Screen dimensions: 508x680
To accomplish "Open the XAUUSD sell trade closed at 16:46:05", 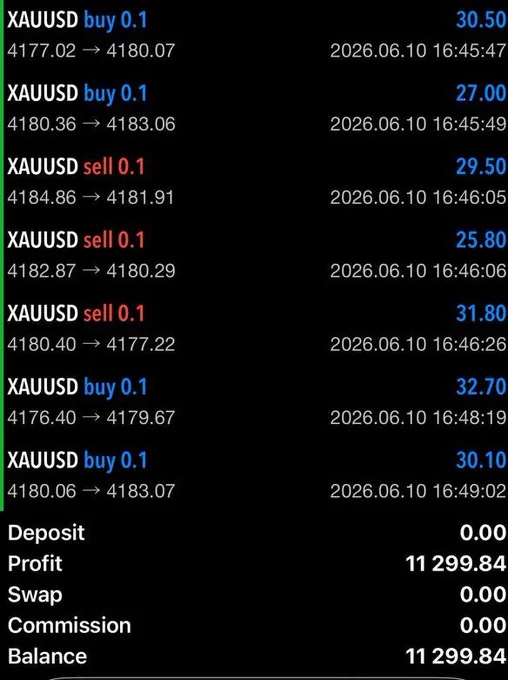I will tap(256, 182).
